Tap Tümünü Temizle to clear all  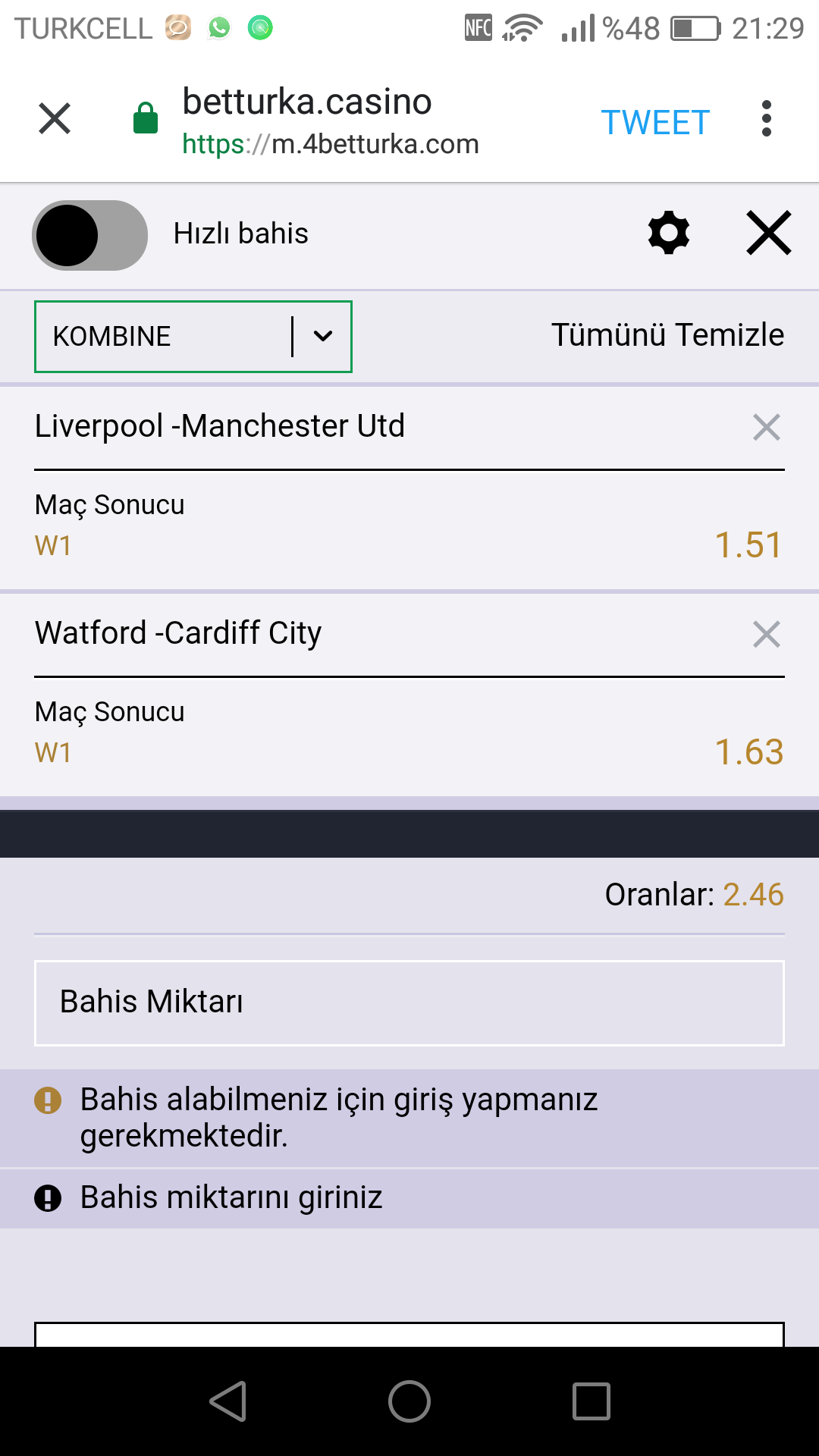pyautogui.click(x=667, y=335)
